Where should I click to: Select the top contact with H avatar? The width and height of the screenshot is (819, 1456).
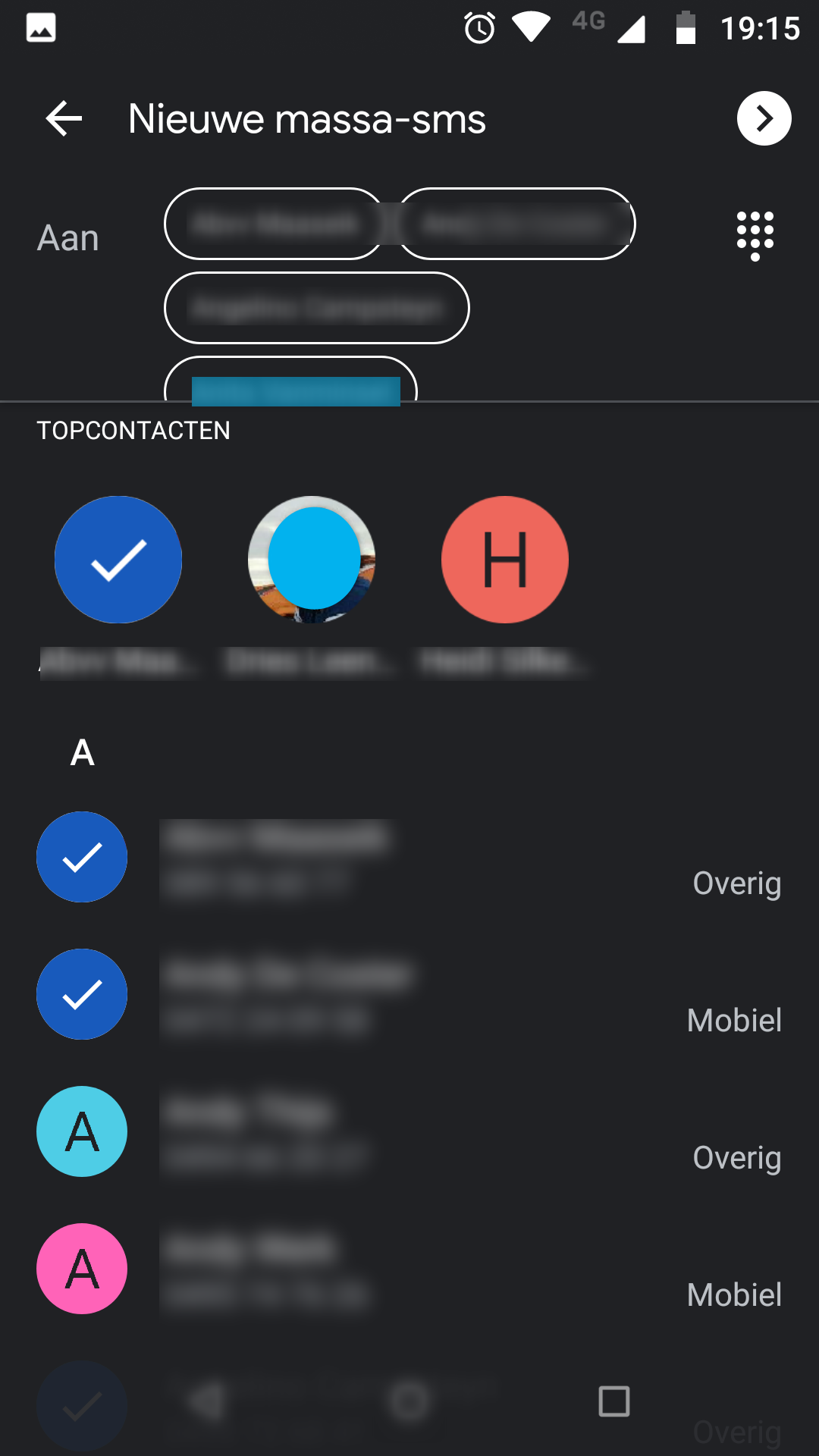[x=505, y=560]
